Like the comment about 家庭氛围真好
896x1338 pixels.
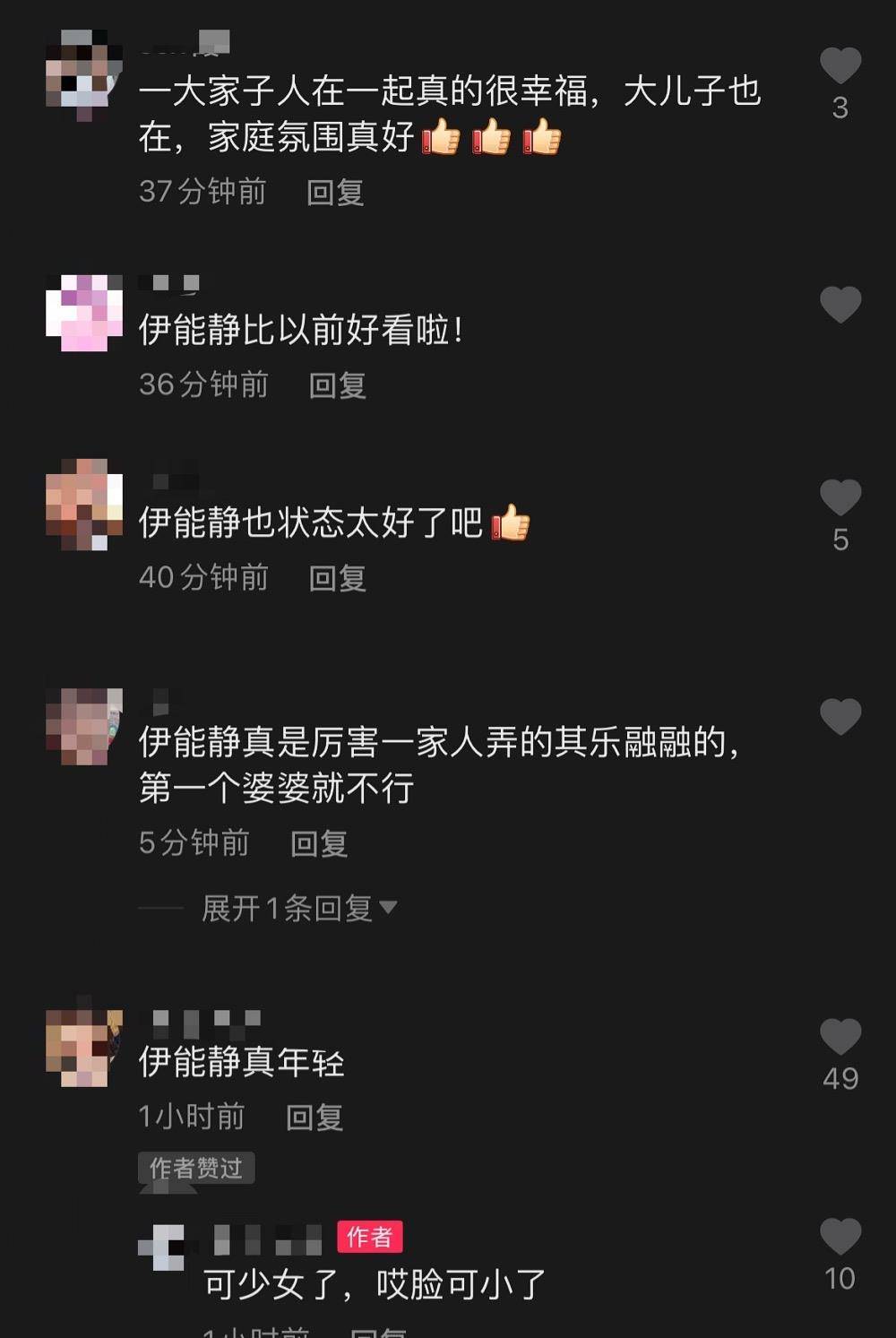pyautogui.click(x=840, y=65)
